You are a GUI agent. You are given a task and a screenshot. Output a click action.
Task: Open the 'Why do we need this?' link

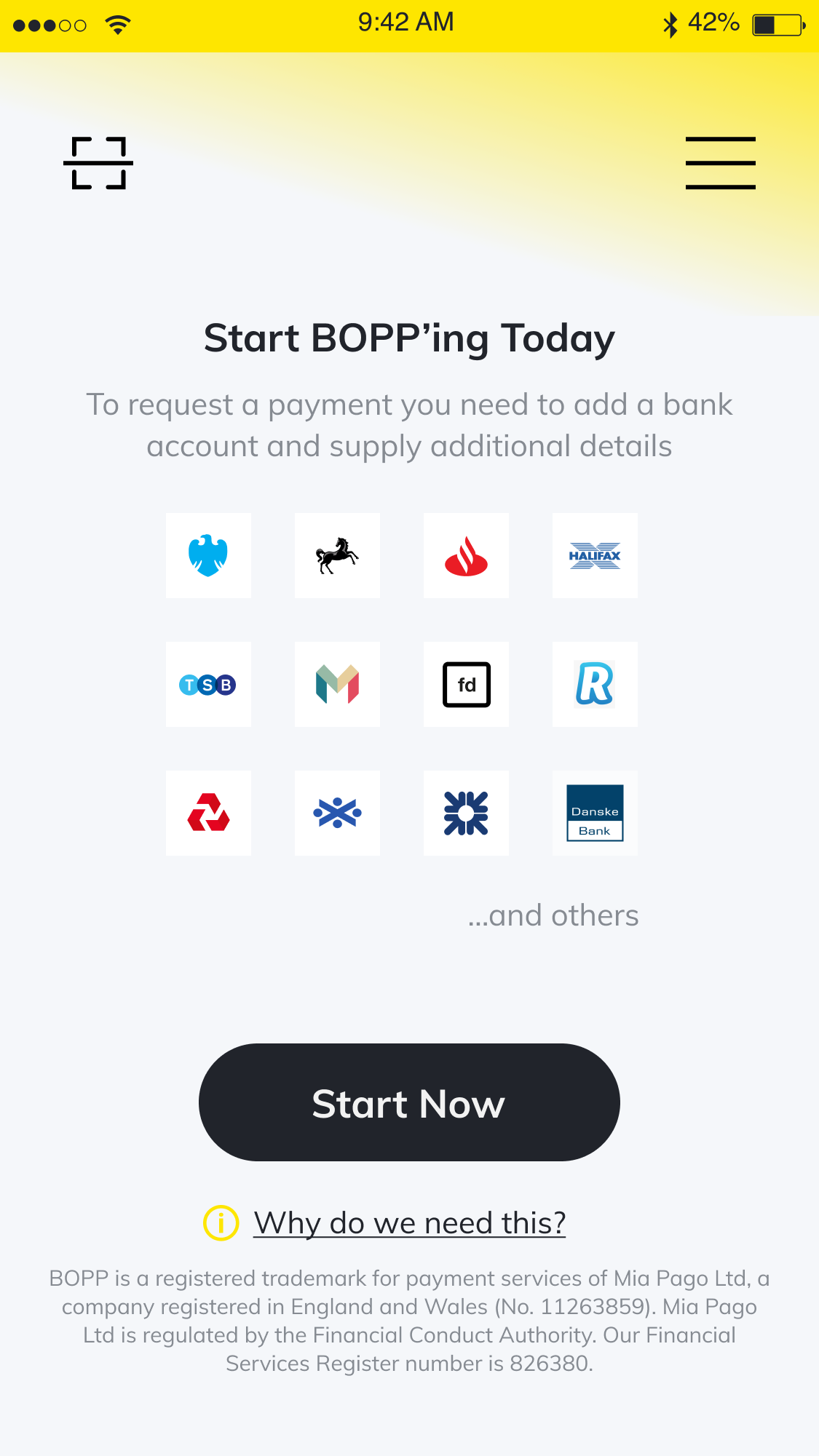tap(409, 1223)
